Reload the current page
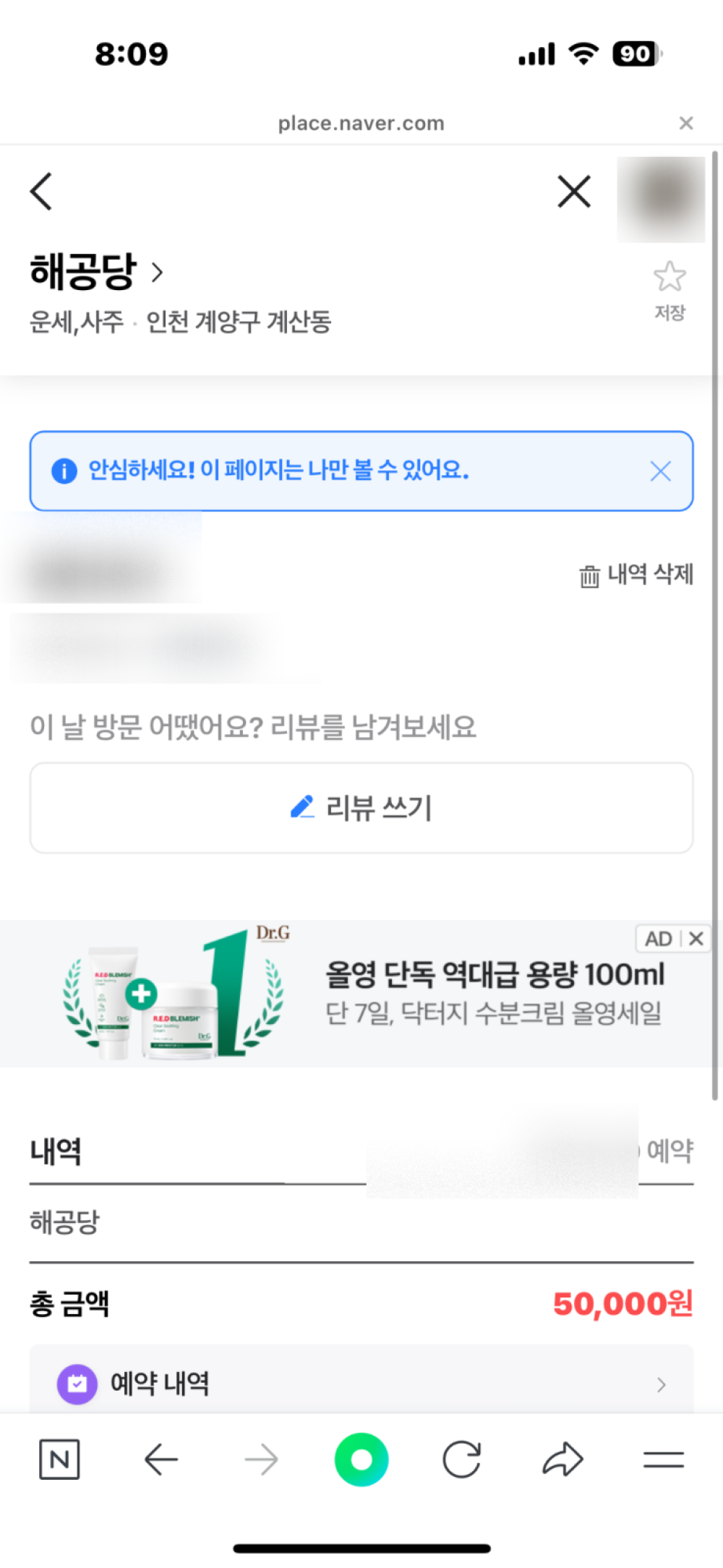The image size is (723, 1568). [462, 1460]
